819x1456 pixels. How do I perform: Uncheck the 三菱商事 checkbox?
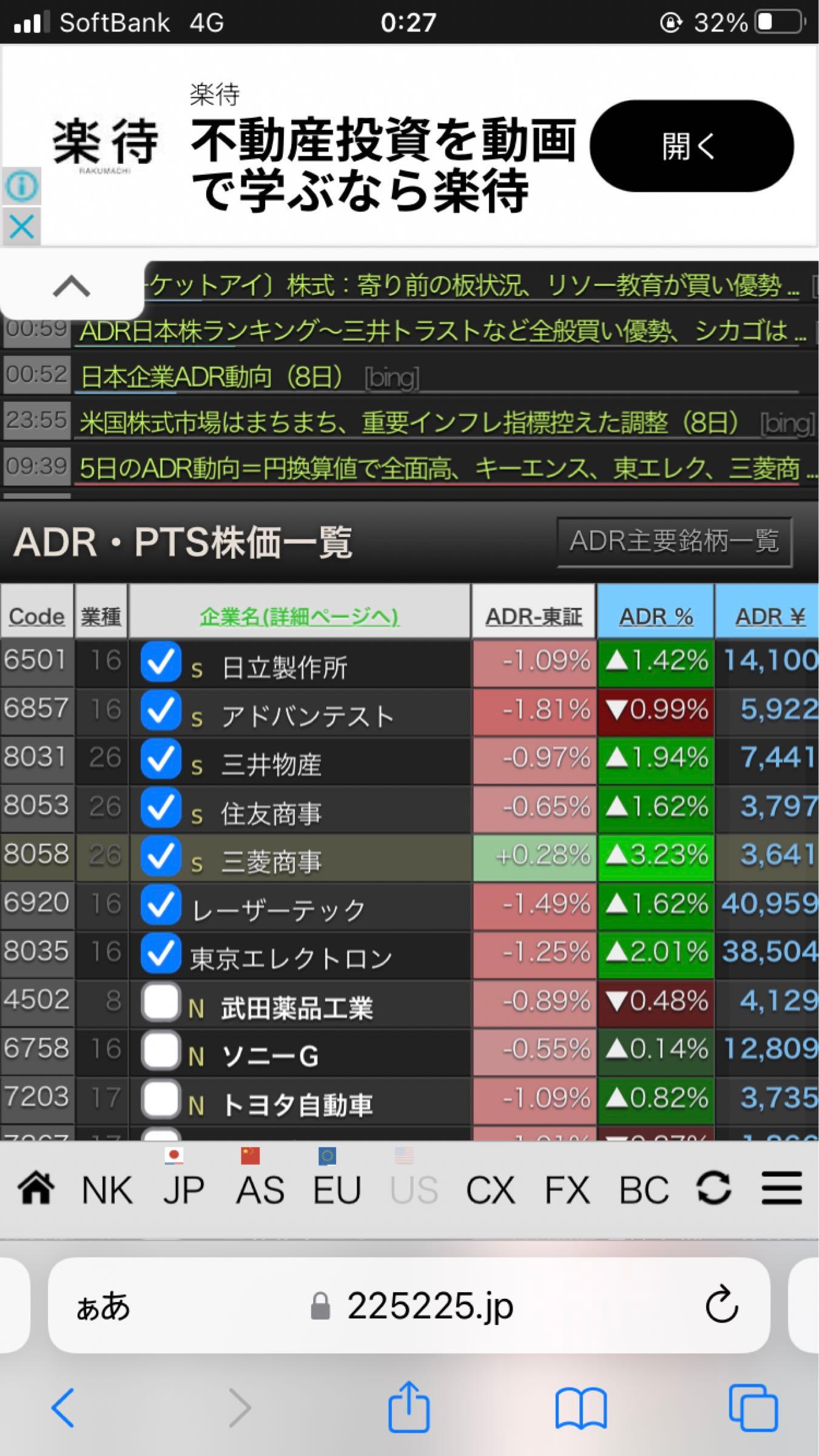coord(161,855)
